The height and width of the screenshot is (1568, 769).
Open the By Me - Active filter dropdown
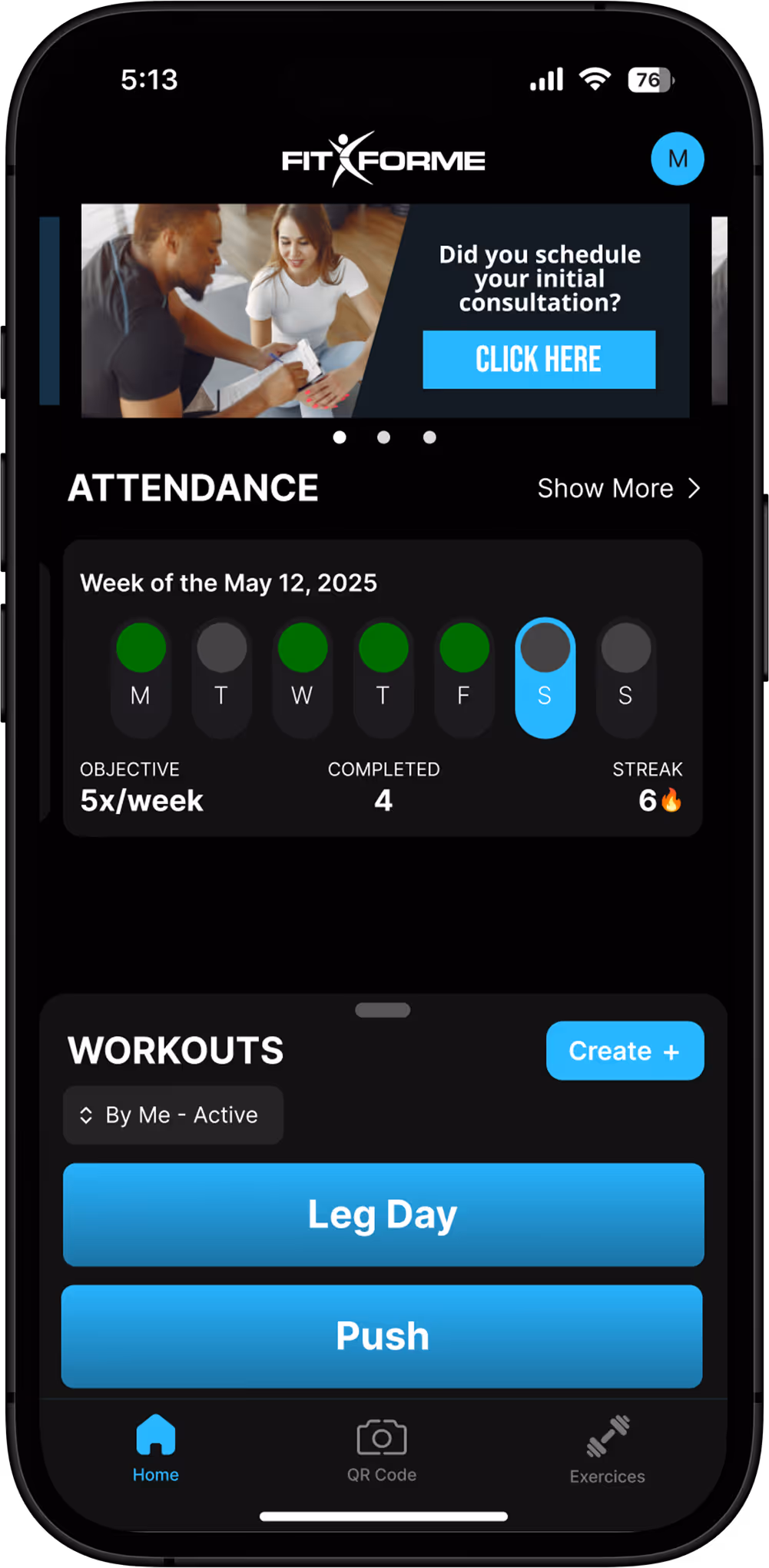tap(173, 1115)
